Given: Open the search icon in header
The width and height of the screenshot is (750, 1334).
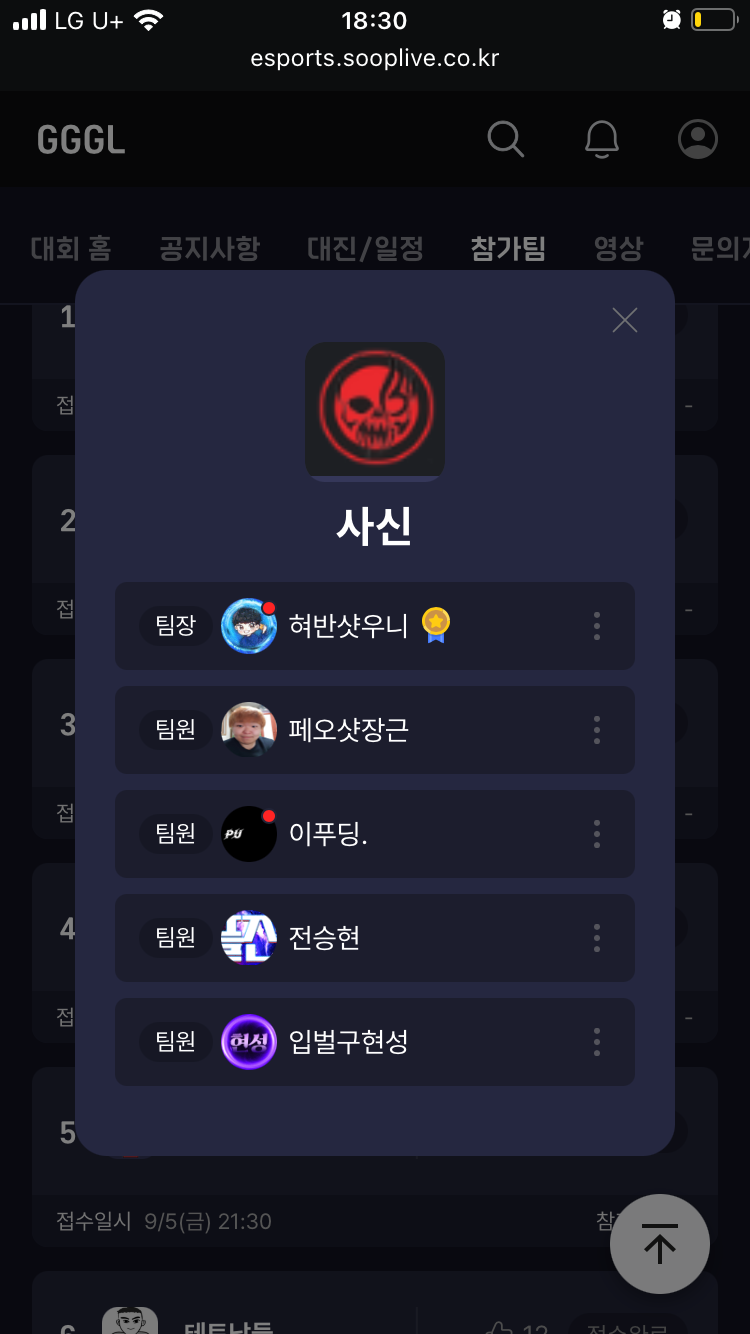Looking at the screenshot, I should tap(506, 139).
